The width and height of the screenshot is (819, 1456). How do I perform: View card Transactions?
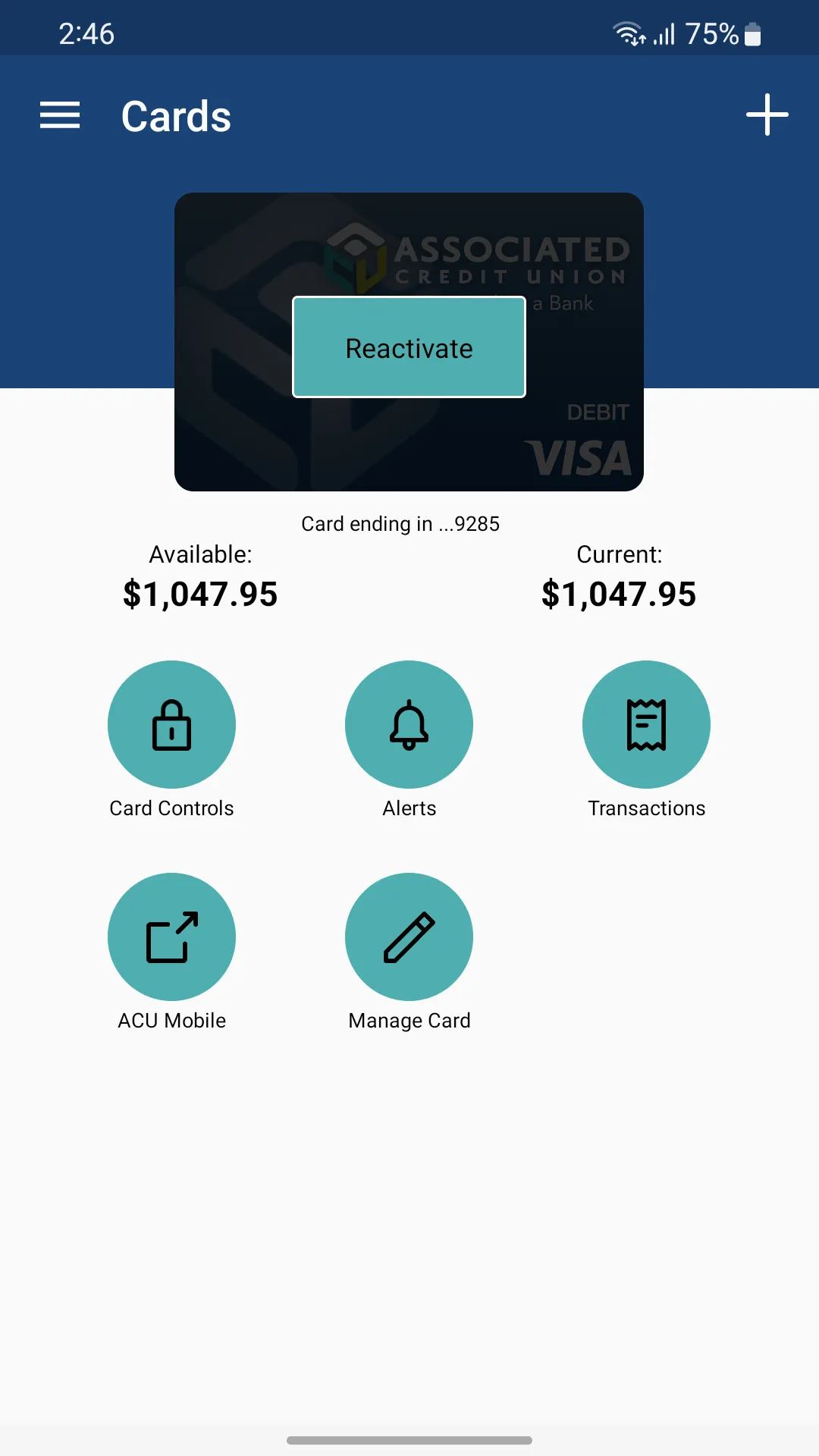pyautogui.click(x=646, y=725)
